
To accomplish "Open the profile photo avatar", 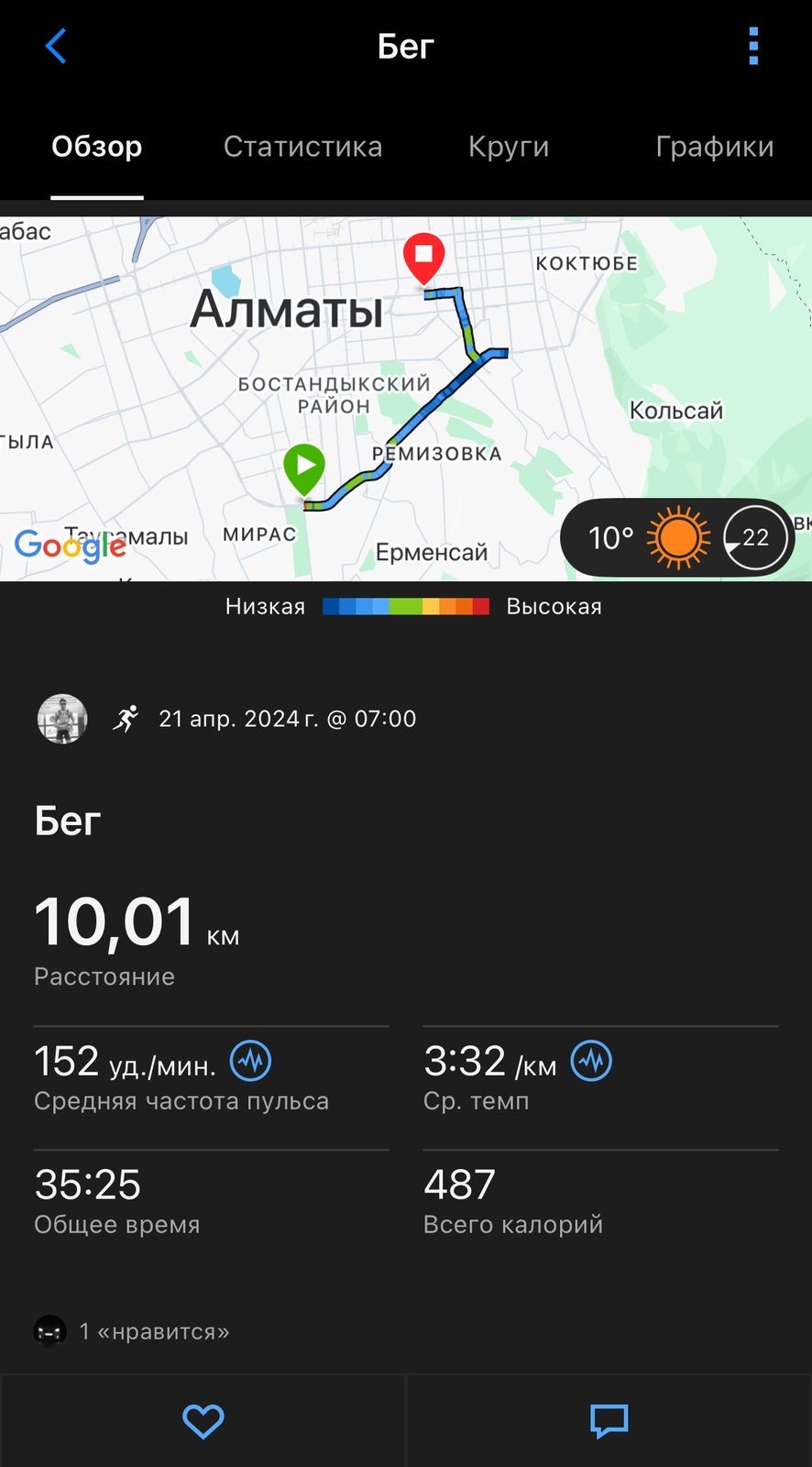I will tap(62, 719).
